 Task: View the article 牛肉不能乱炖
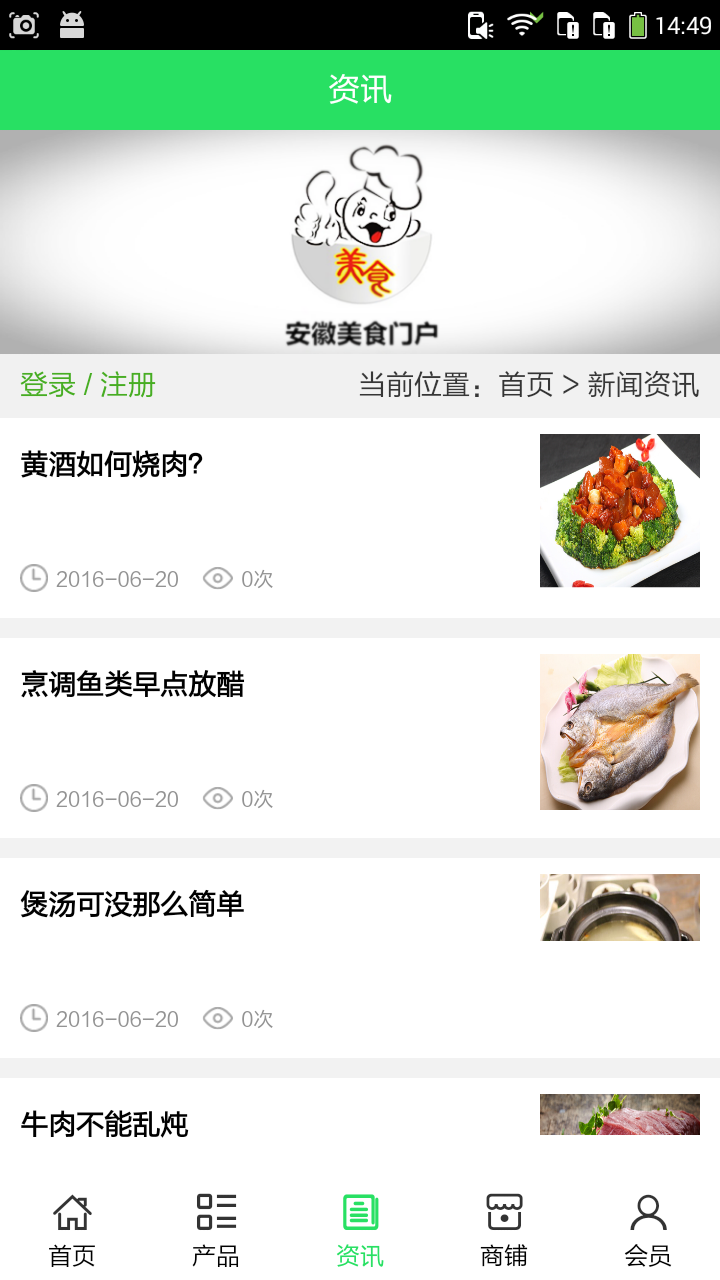(x=104, y=1125)
